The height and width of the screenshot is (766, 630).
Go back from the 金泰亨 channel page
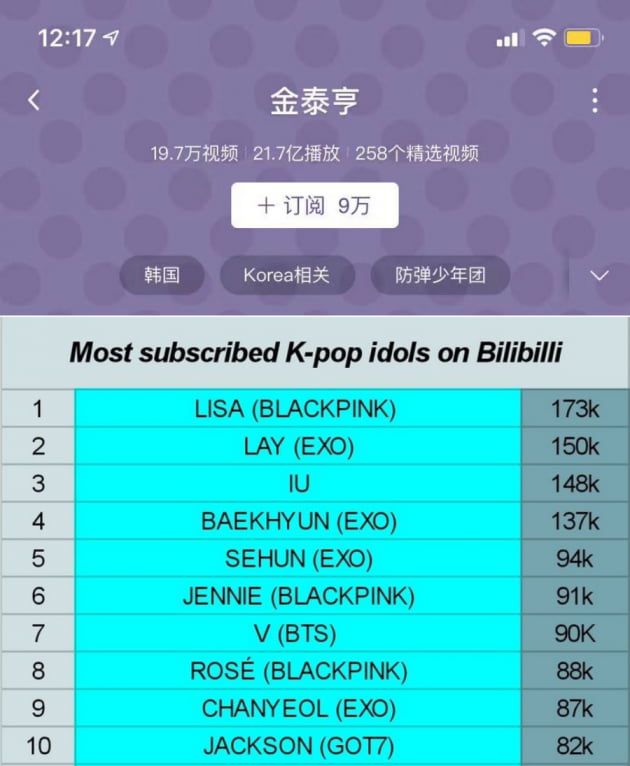(34, 100)
